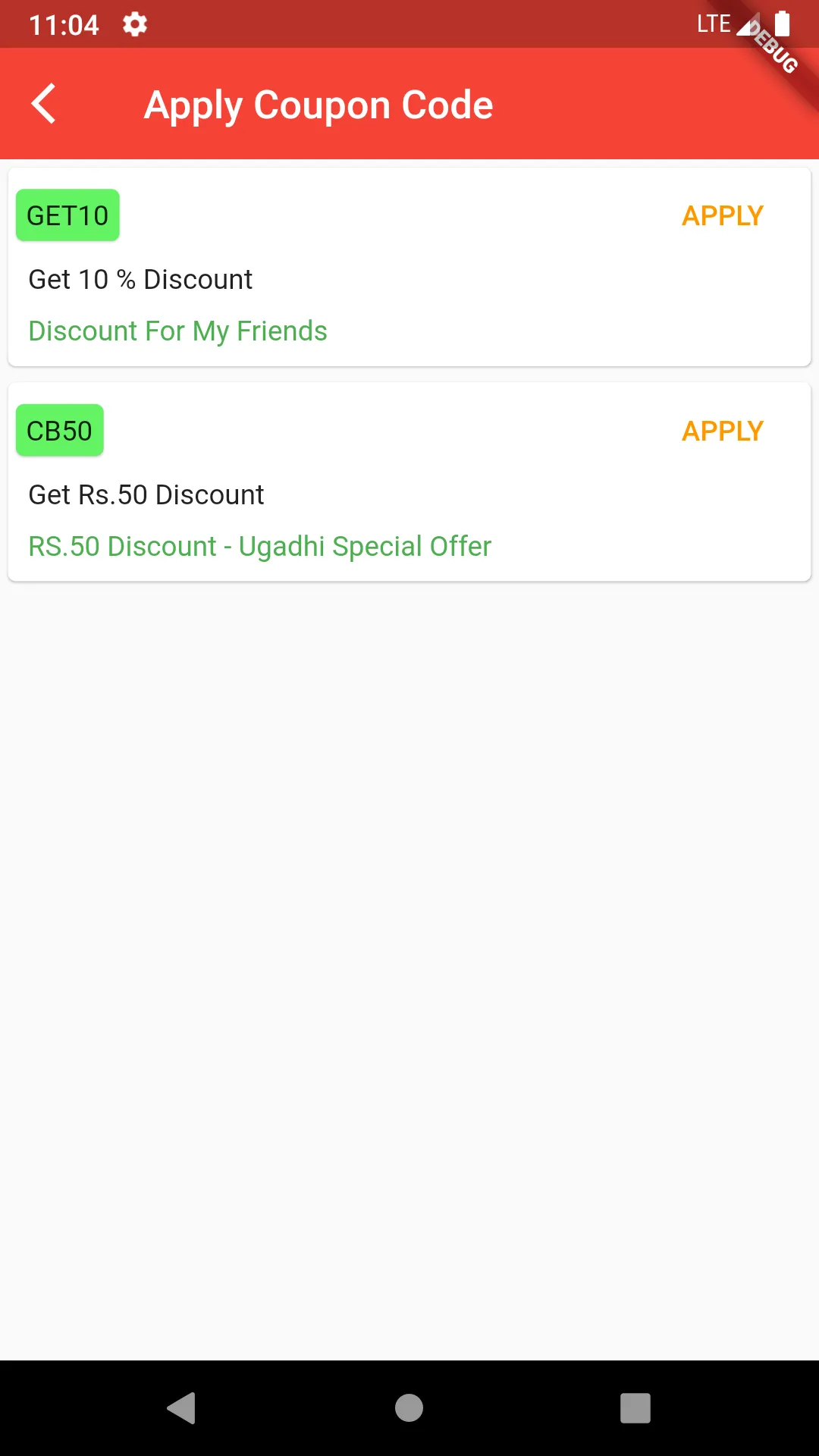This screenshot has height=1456, width=819.
Task: Select the CB50 green coupon code badge
Action: tap(59, 430)
